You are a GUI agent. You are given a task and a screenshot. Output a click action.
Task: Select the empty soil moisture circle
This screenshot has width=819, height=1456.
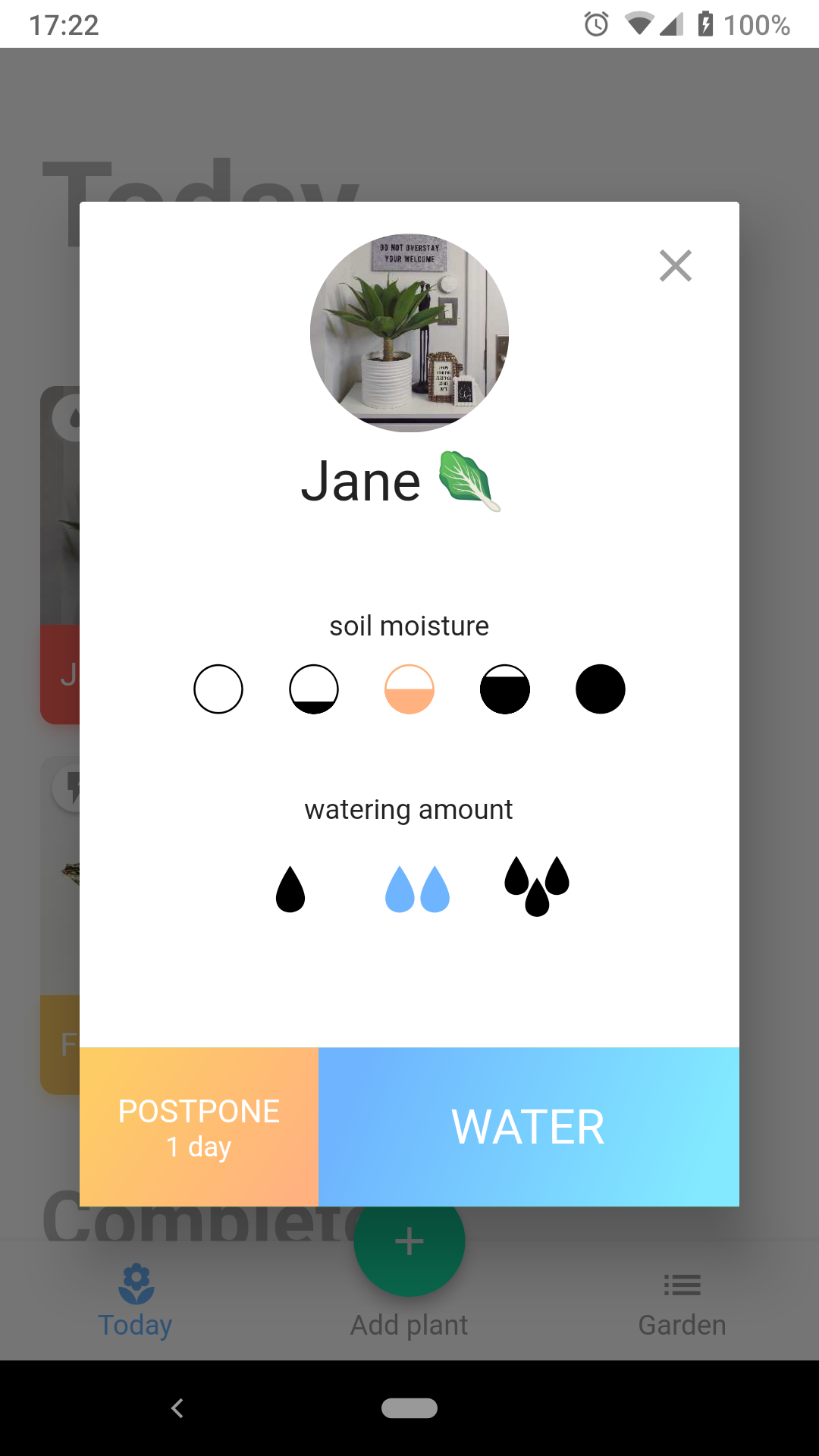coord(218,689)
